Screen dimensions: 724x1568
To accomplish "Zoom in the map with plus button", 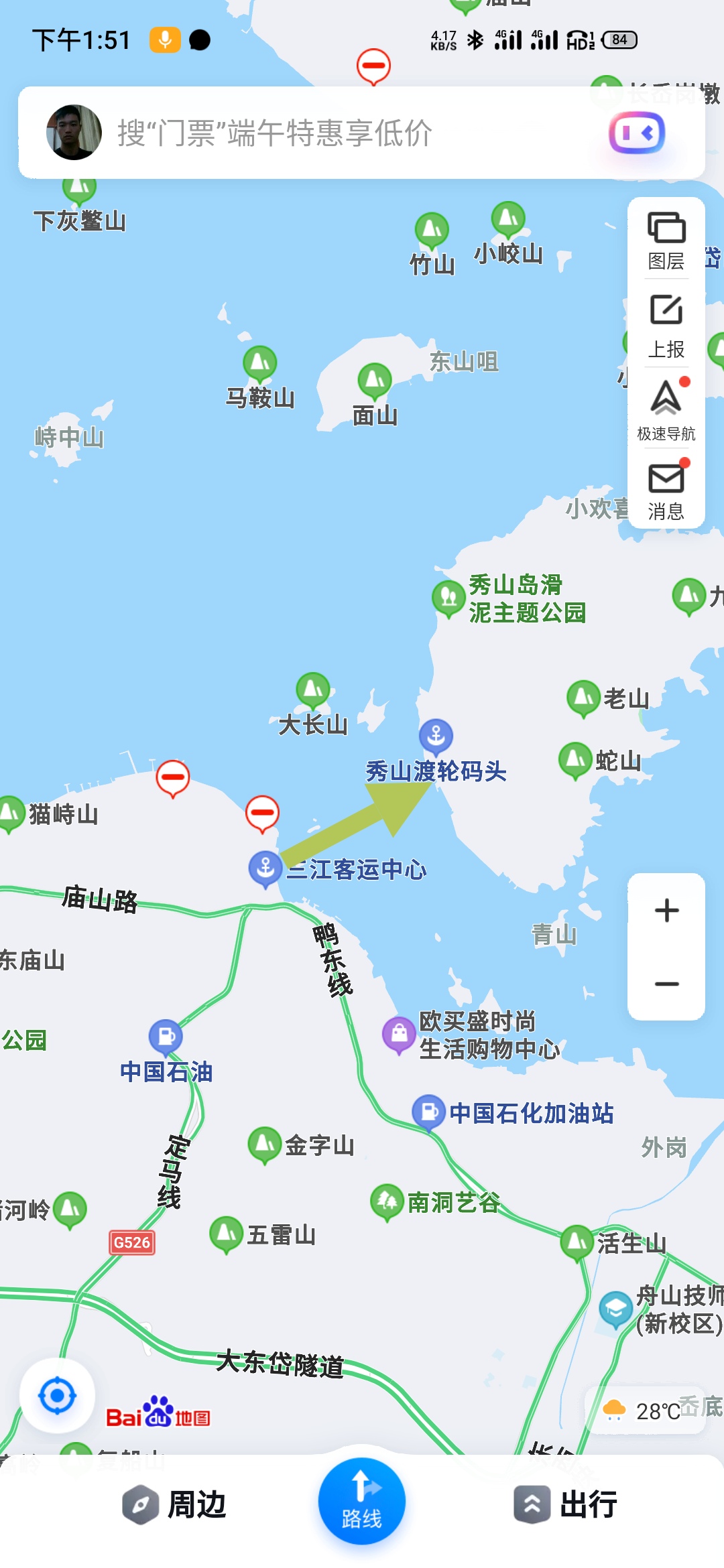I will [x=666, y=911].
